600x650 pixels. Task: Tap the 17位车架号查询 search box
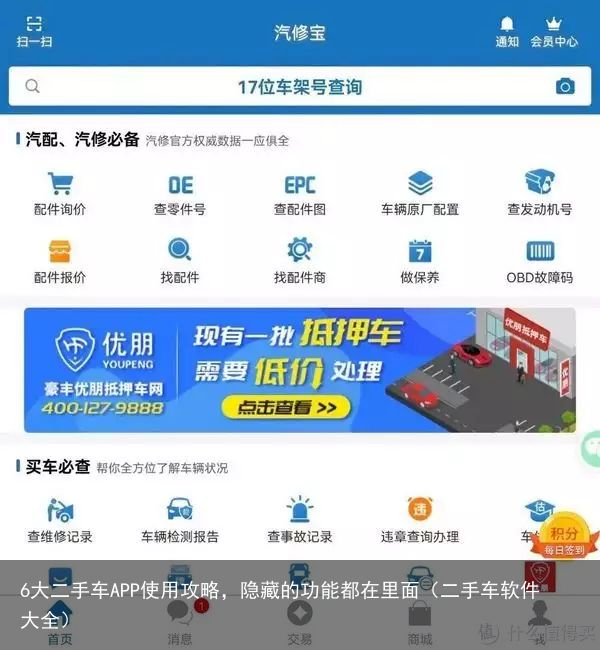click(x=299, y=87)
